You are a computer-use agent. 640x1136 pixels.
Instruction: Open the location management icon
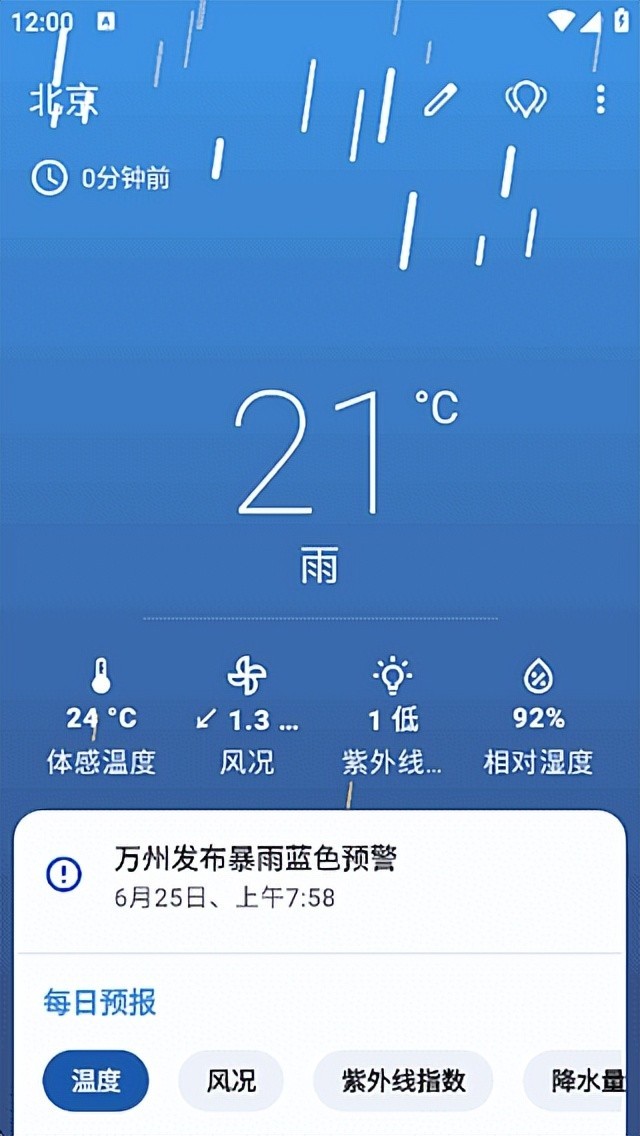(524, 100)
